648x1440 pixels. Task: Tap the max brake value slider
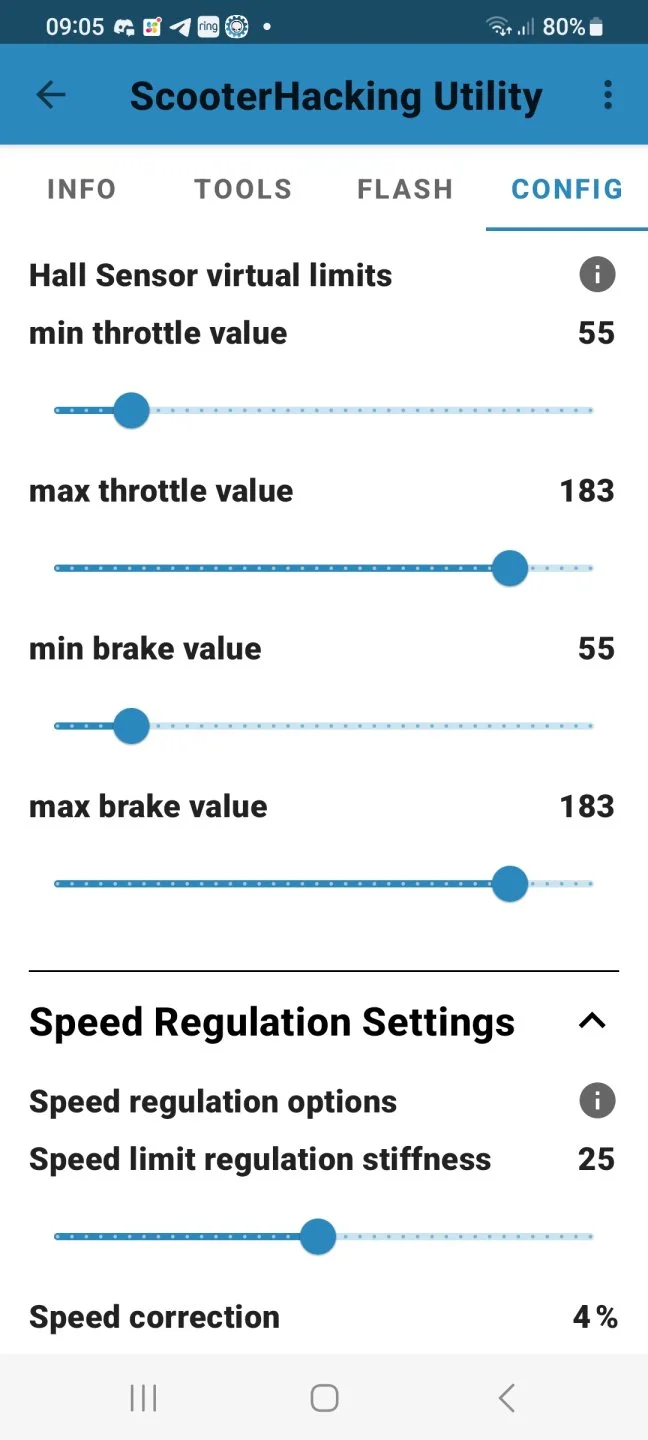tap(324, 884)
